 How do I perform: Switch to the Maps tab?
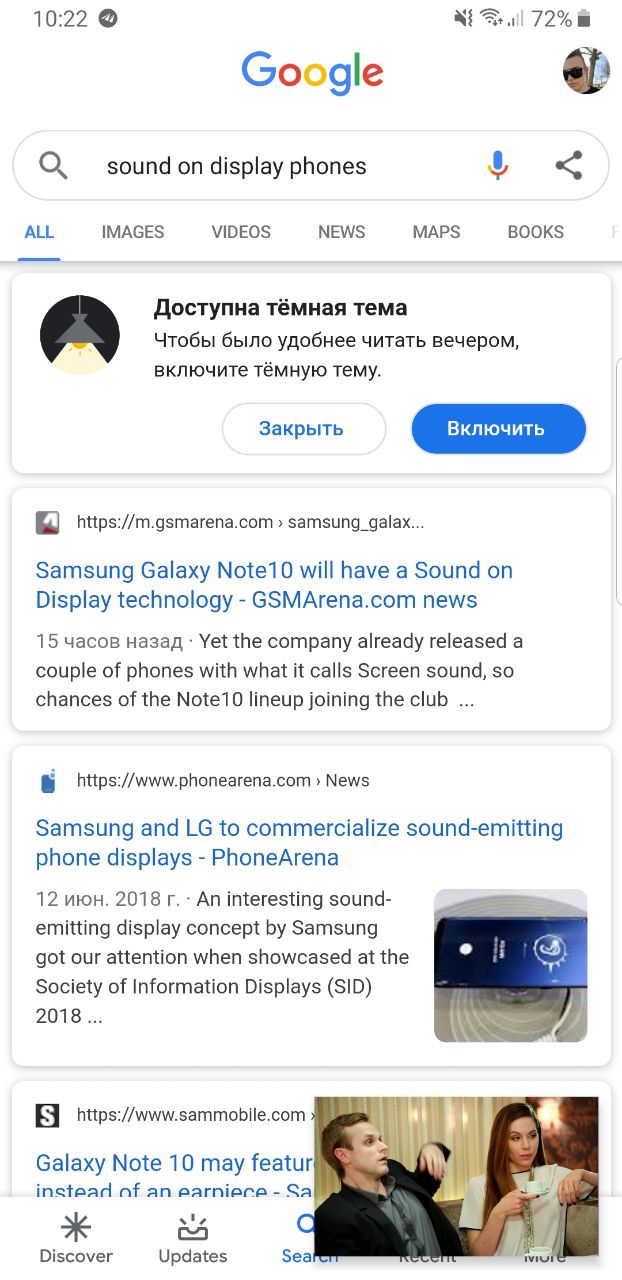(x=436, y=232)
